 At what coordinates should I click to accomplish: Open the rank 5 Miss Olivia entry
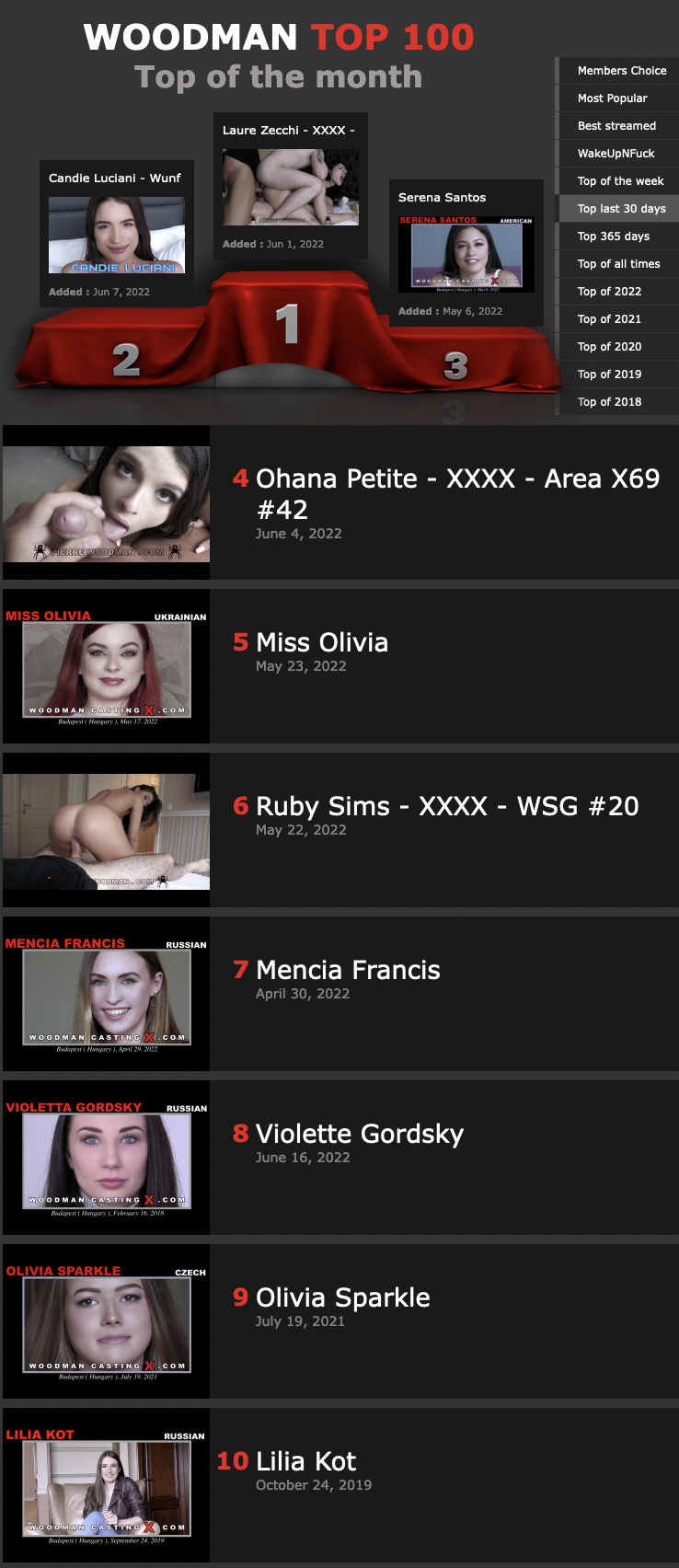(322, 642)
